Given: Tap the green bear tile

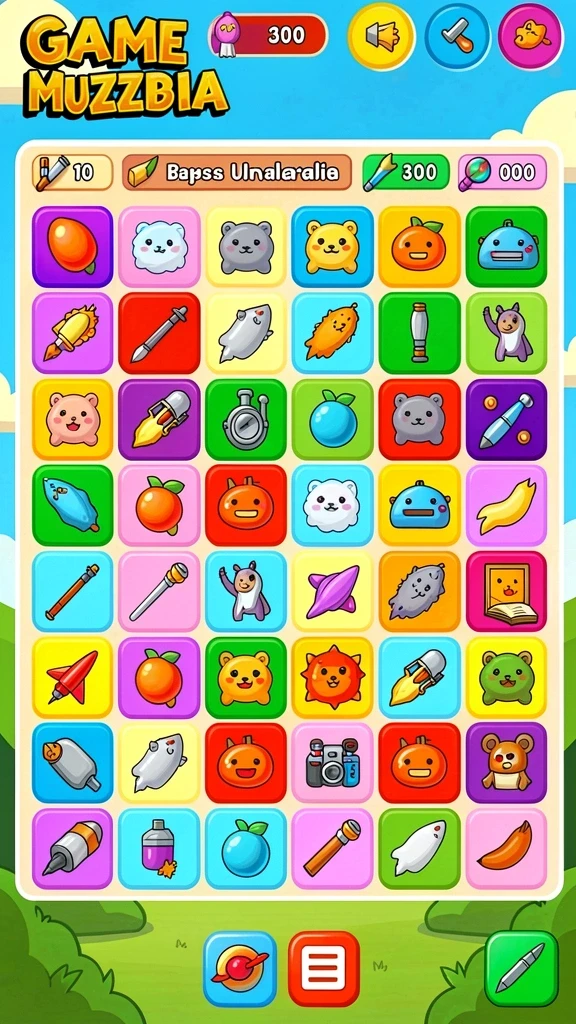Looking at the screenshot, I should (x=506, y=677).
